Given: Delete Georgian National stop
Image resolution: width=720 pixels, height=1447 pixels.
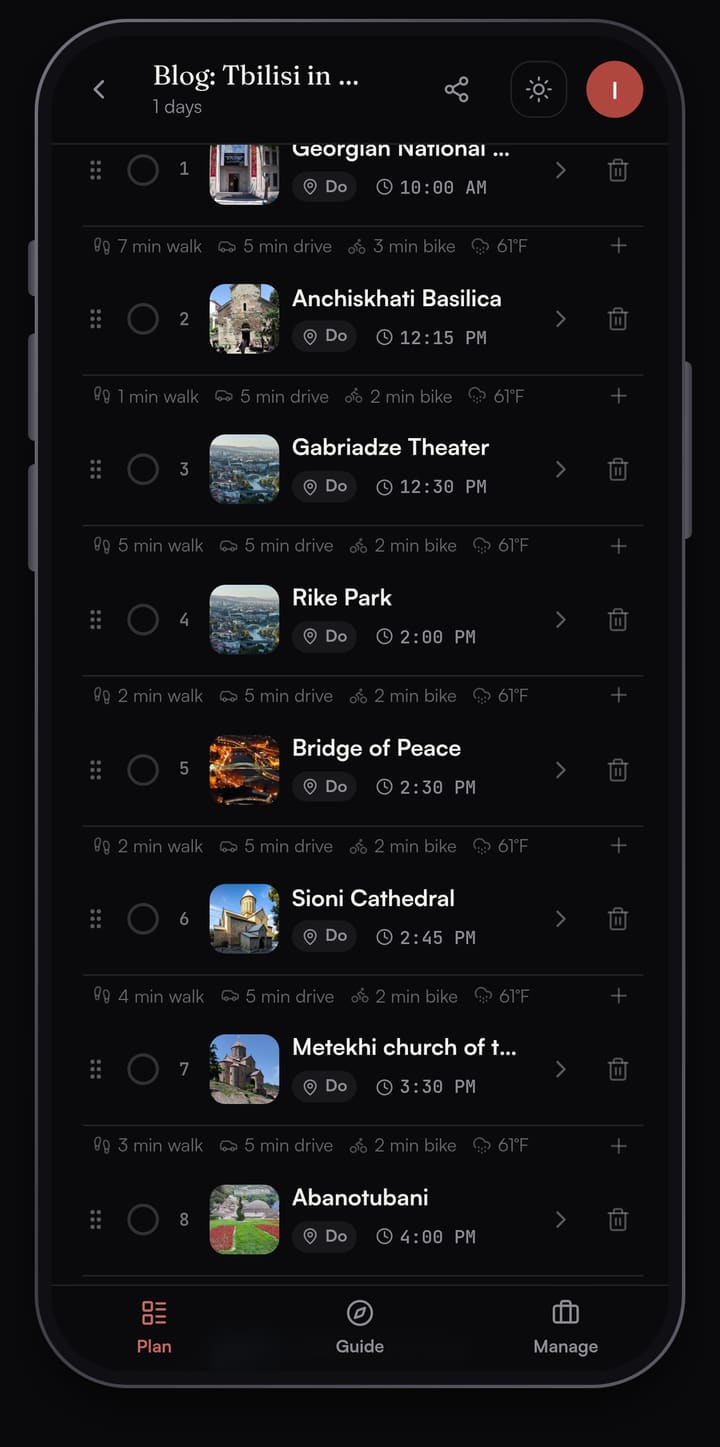Looking at the screenshot, I should [618, 170].
